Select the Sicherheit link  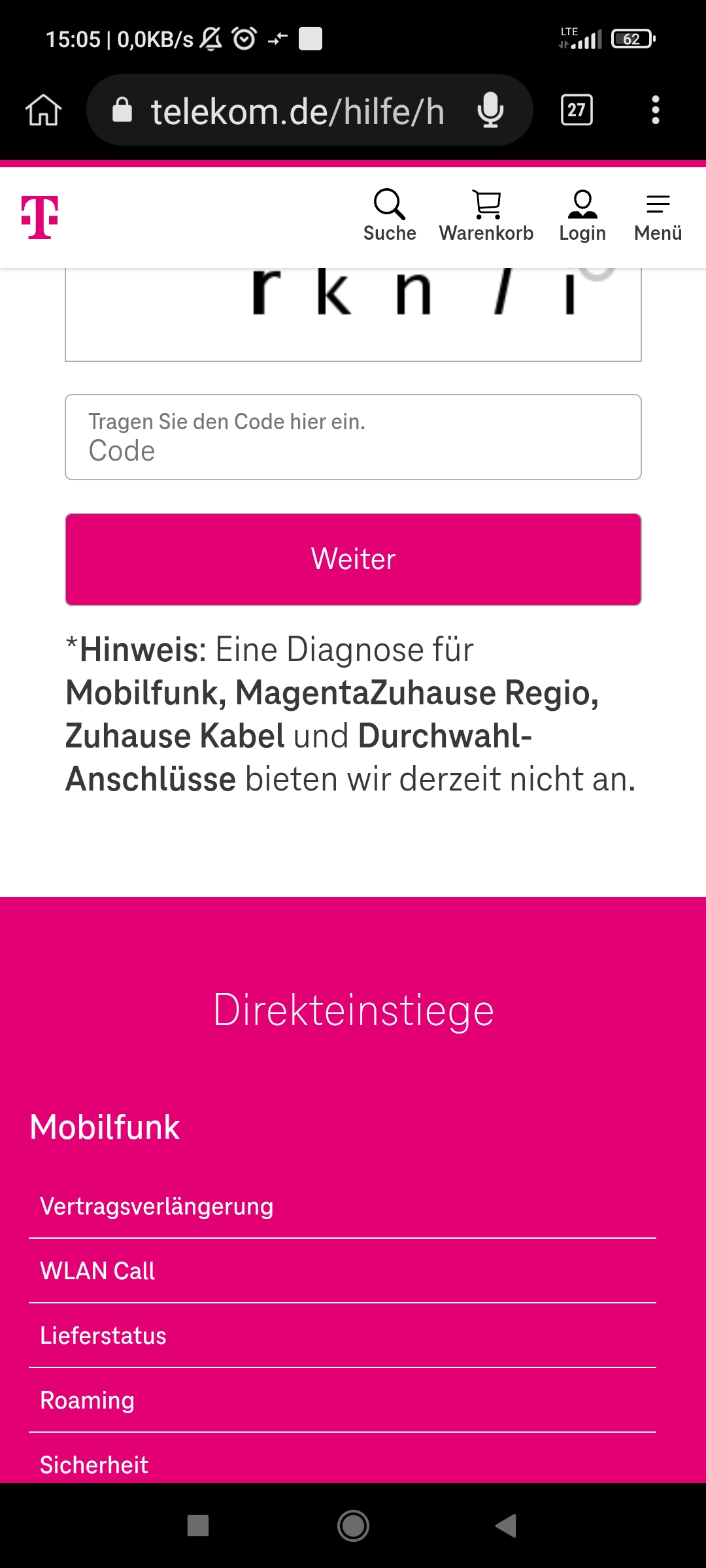click(x=94, y=1465)
